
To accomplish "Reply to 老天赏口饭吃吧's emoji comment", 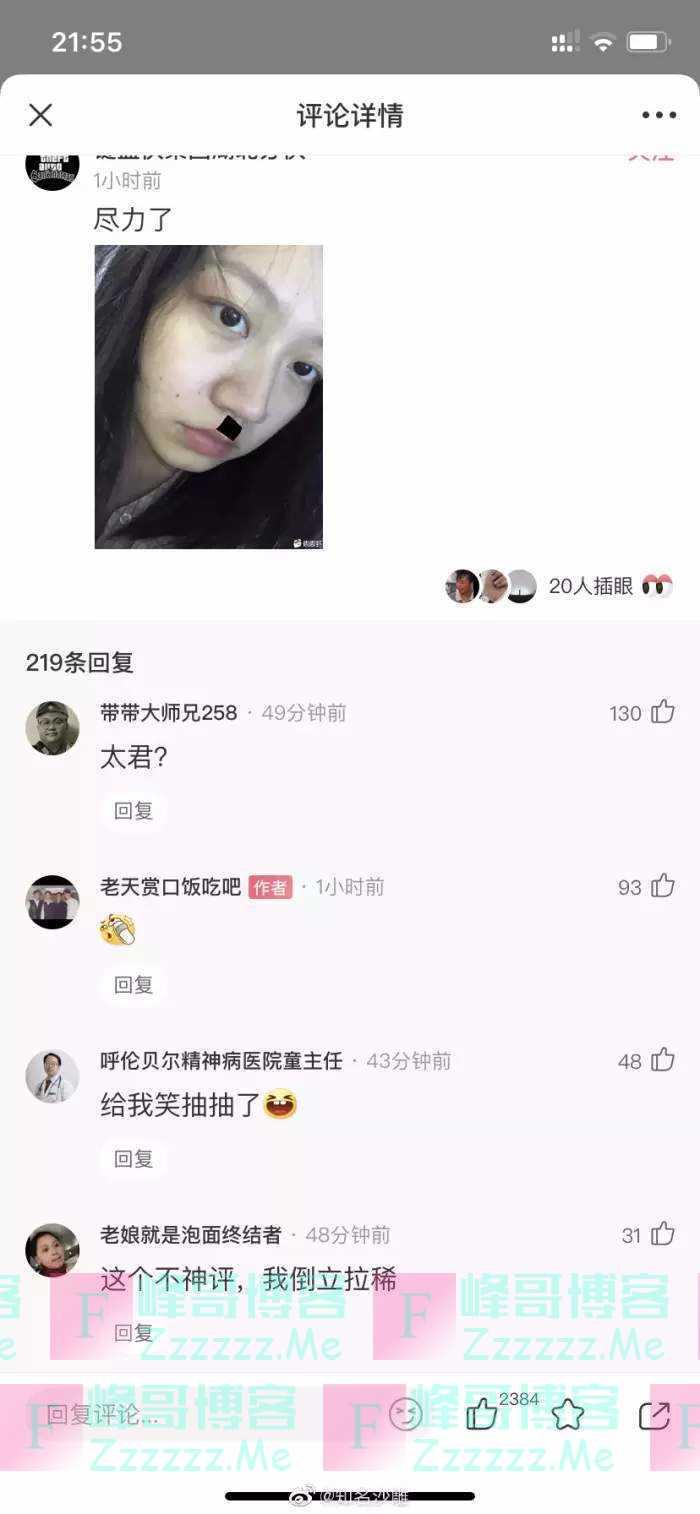I will pos(133,984).
